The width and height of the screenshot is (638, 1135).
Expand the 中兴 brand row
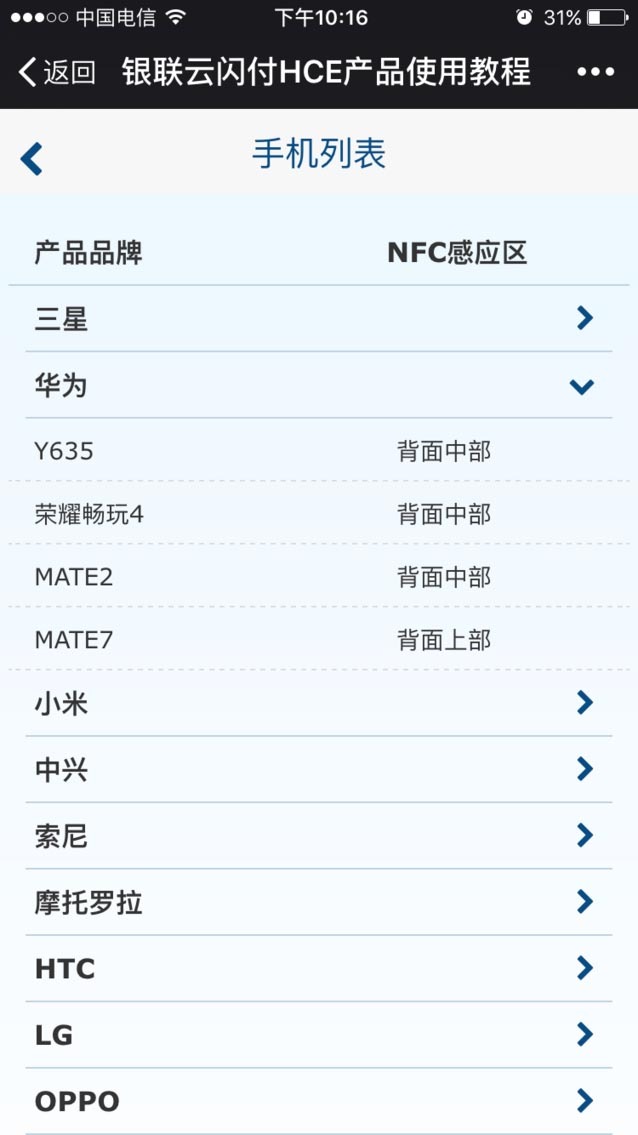click(x=319, y=769)
